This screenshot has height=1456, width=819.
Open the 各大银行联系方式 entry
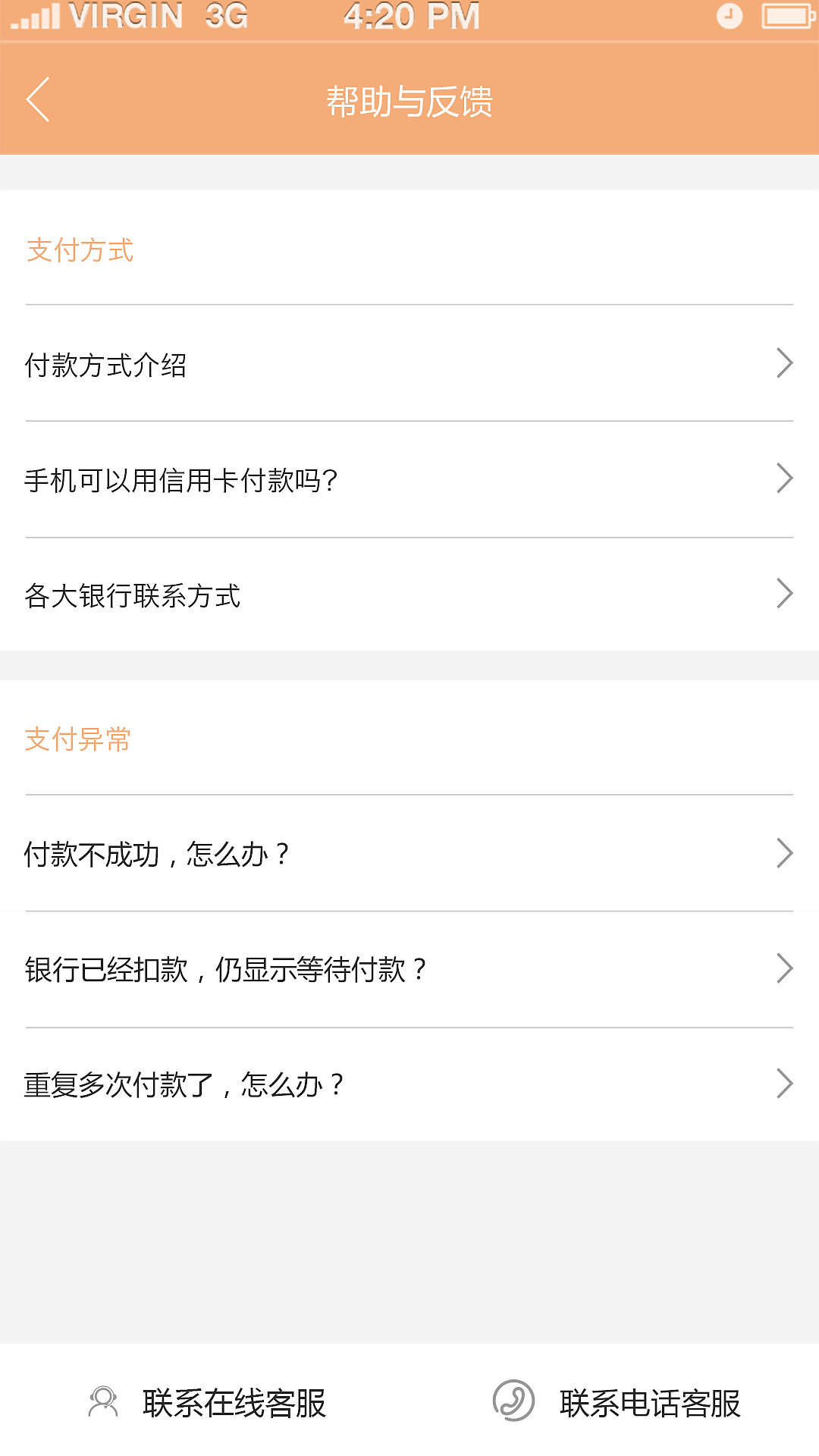click(x=133, y=594)
